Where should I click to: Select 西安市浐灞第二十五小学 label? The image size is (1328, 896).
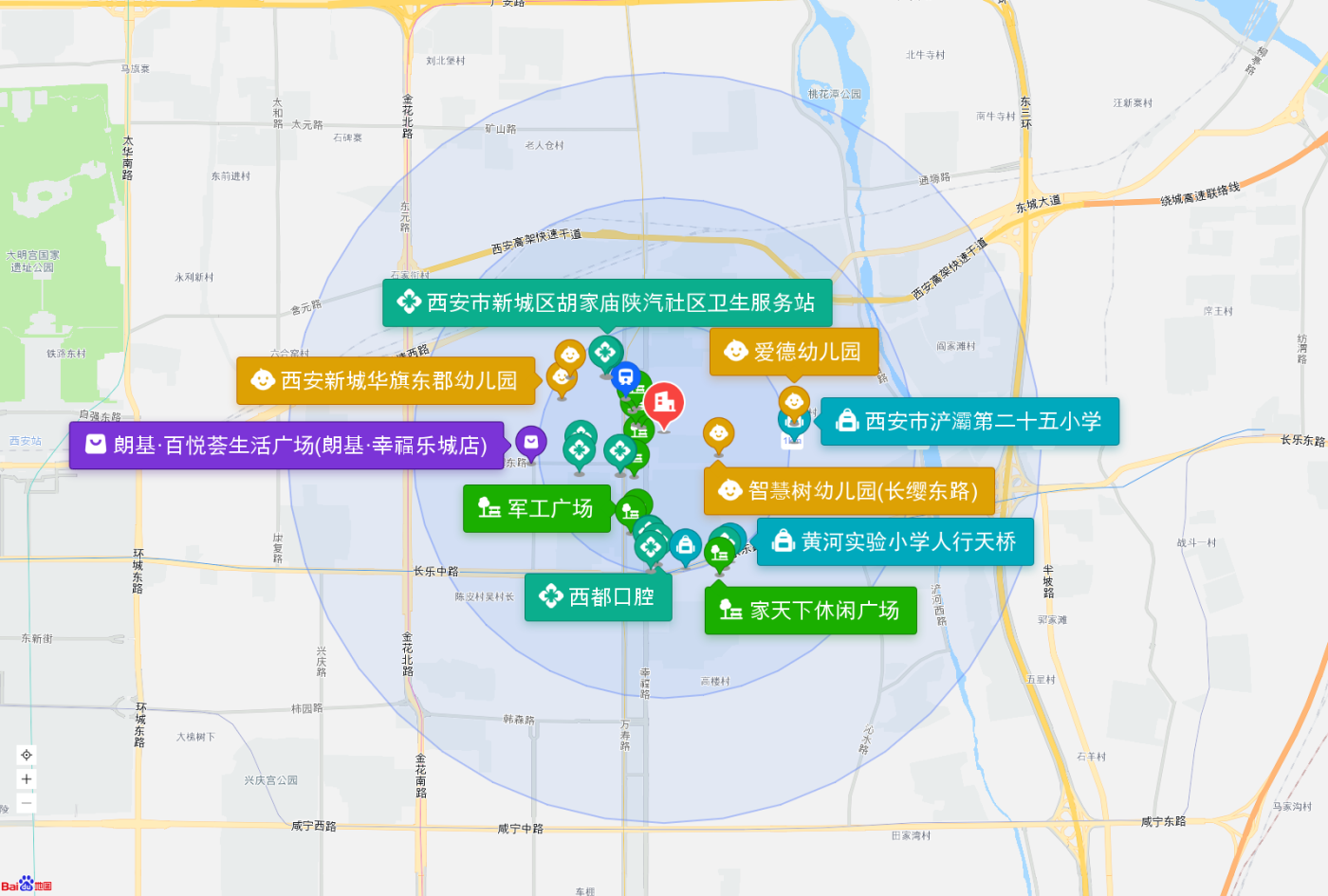[969, 421]
